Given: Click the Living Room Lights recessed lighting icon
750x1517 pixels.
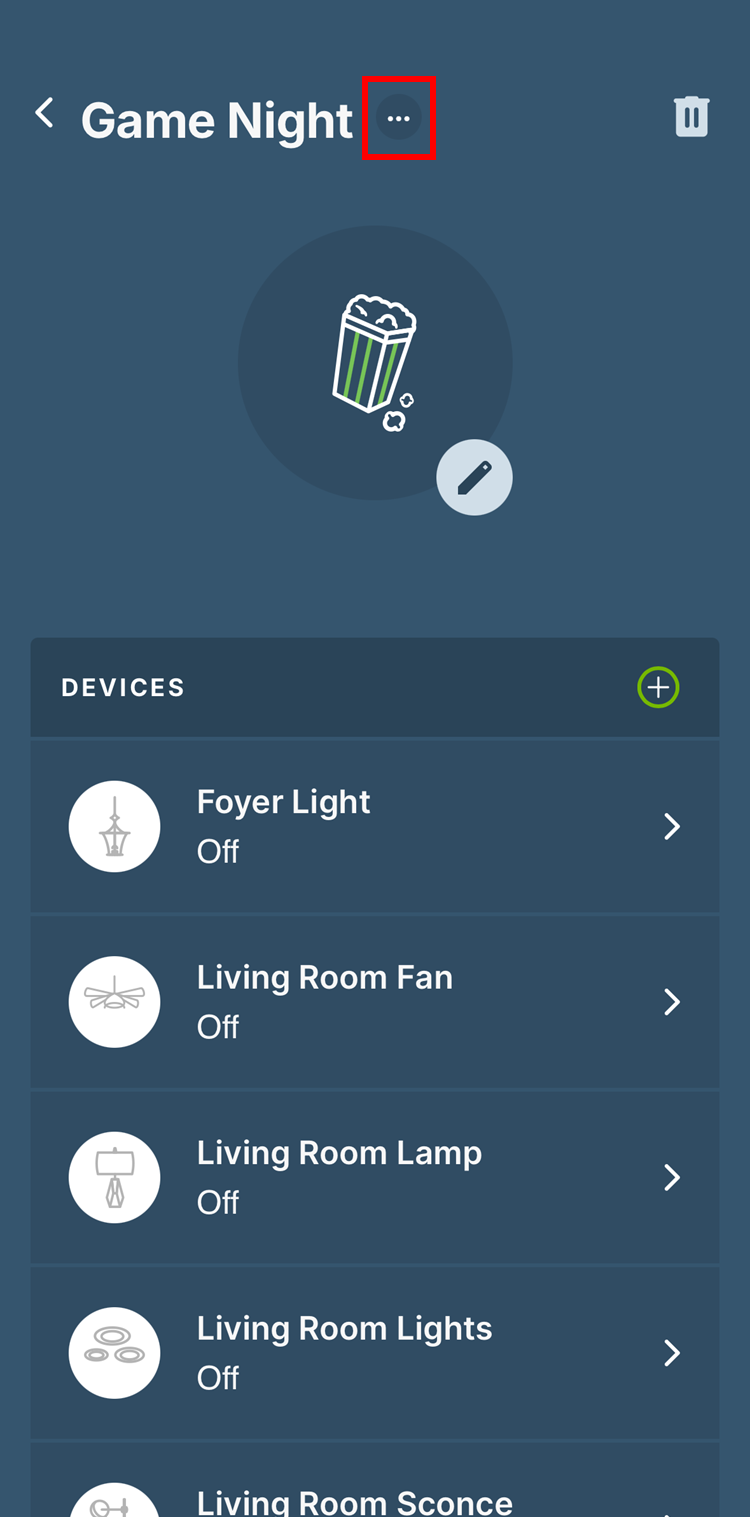Looking at the screenshot, I should point(114,1352).
